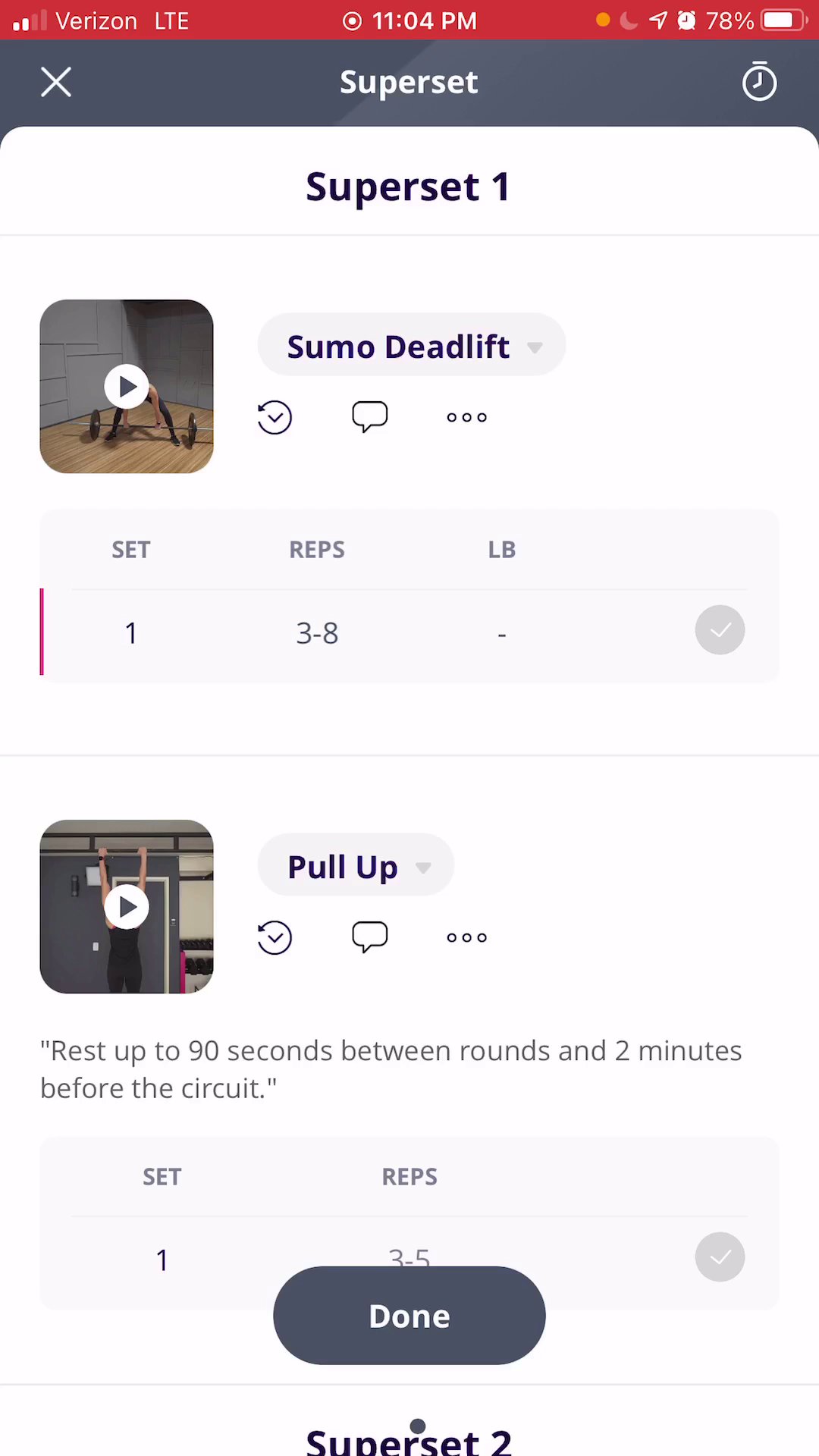
Task: Close the Superset workout screen
Action: (x=56, y=82)
